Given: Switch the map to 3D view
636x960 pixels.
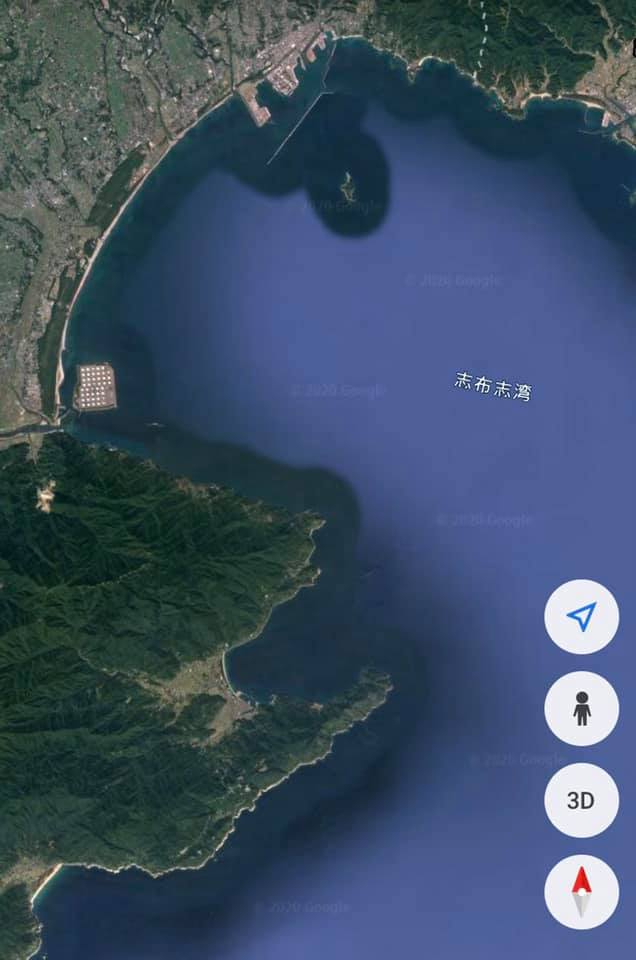Looking at the screenshot, I should (581, 800).
